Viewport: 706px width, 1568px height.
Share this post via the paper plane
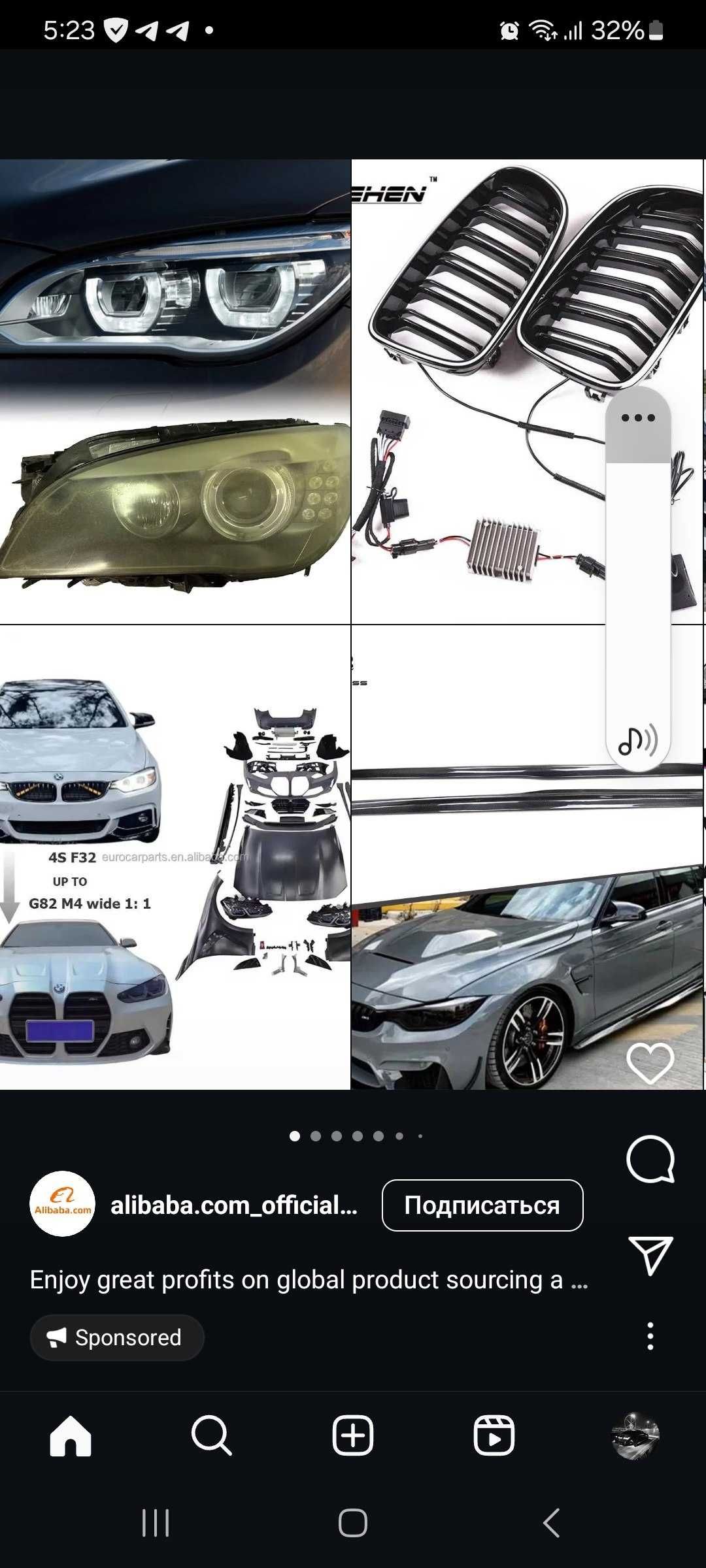click(650, 1254)
